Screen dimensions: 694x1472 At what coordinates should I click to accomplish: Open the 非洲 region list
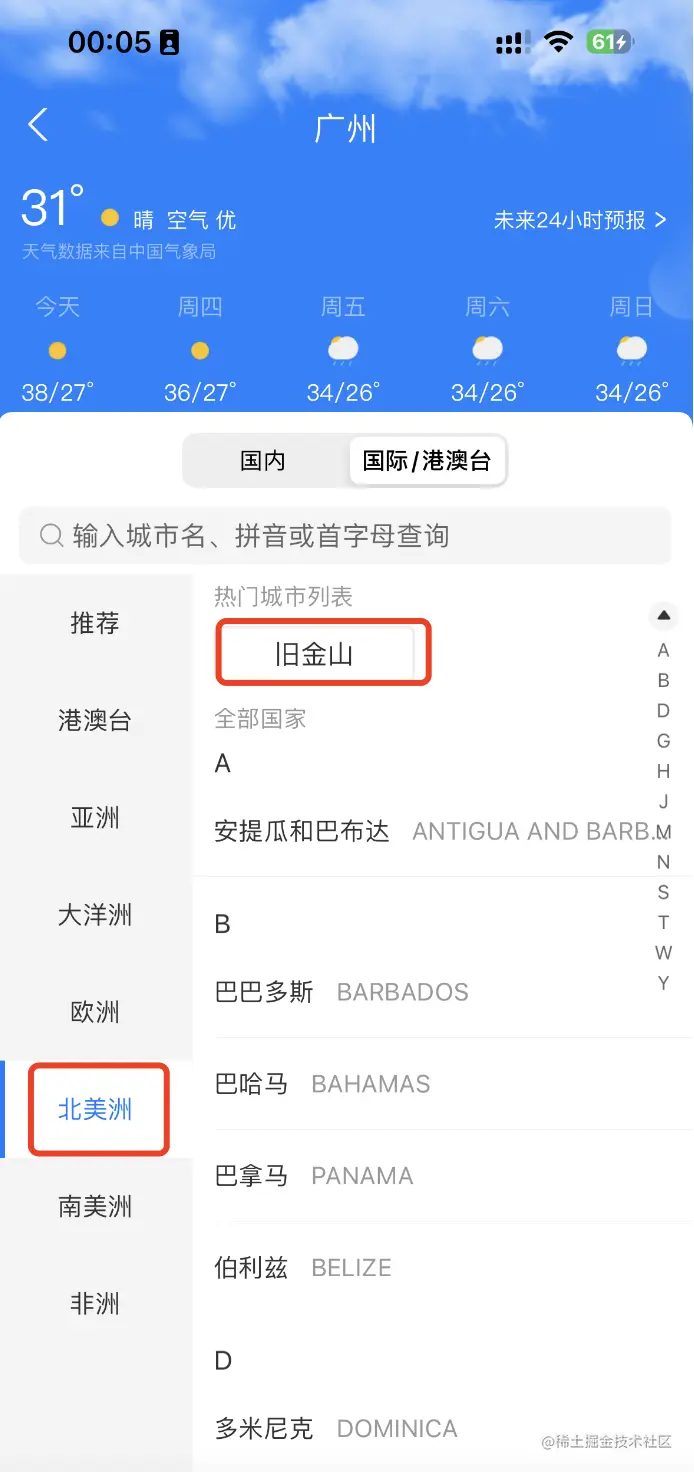tap(95, 1303)
